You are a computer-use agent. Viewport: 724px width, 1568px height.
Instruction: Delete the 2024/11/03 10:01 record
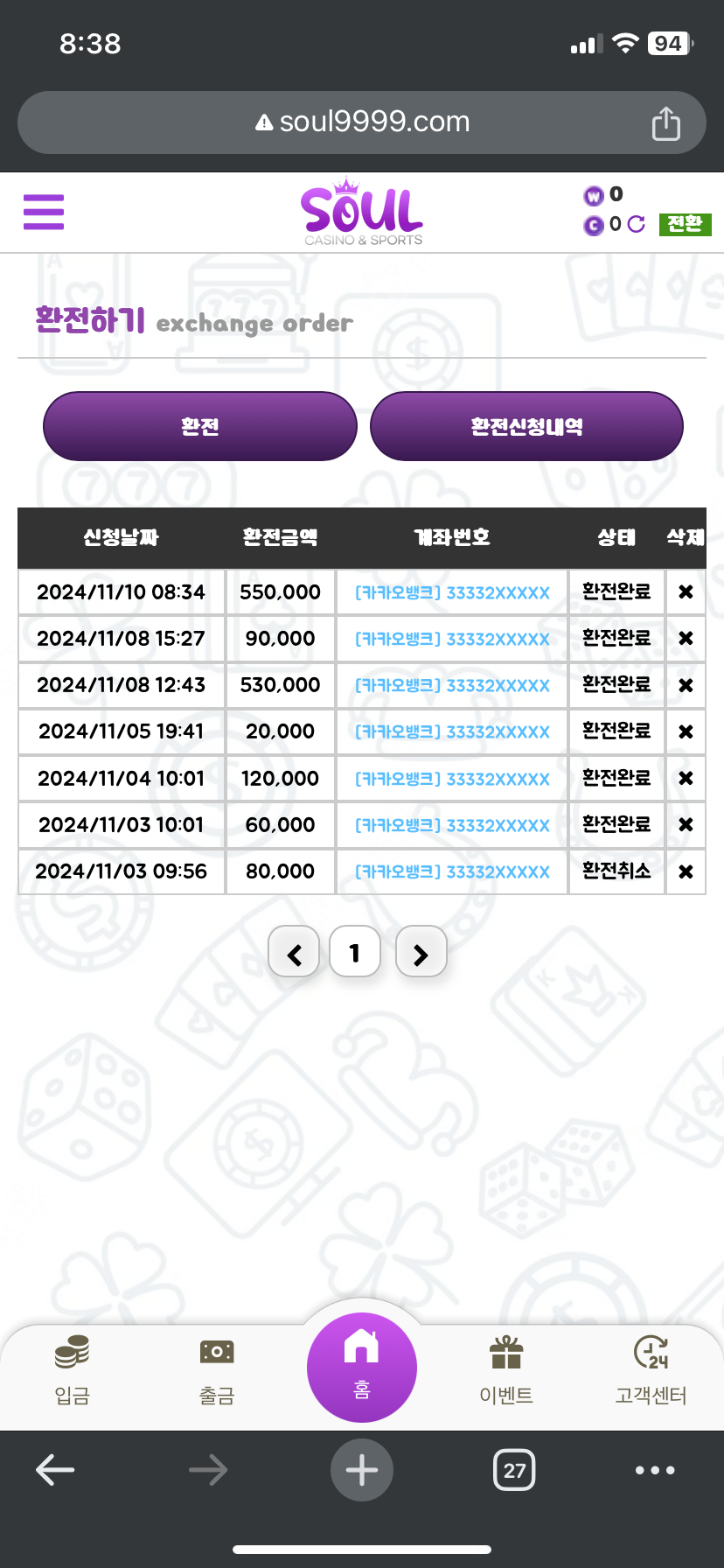pos(686,824)
